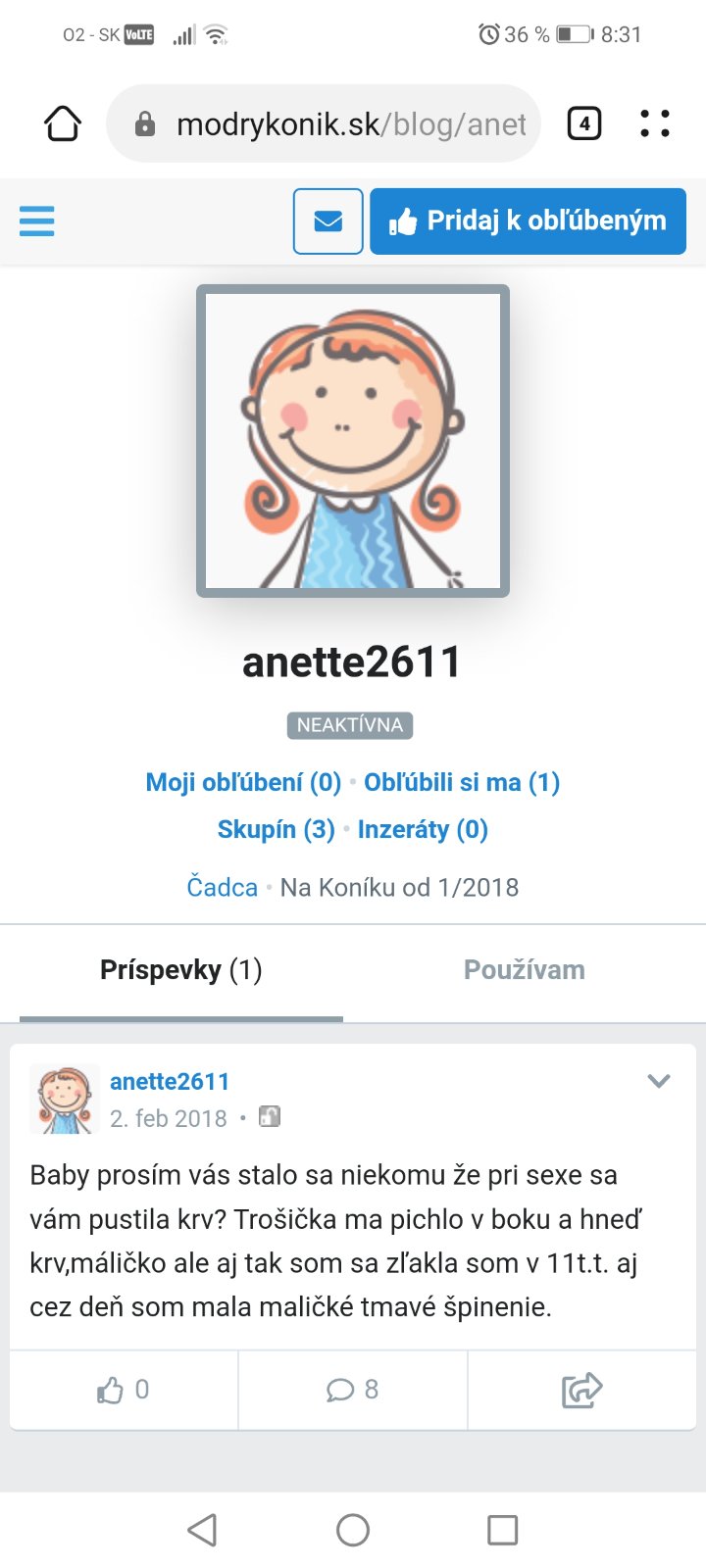
Task: Go back using system navigation
Action: (202, 1530)
